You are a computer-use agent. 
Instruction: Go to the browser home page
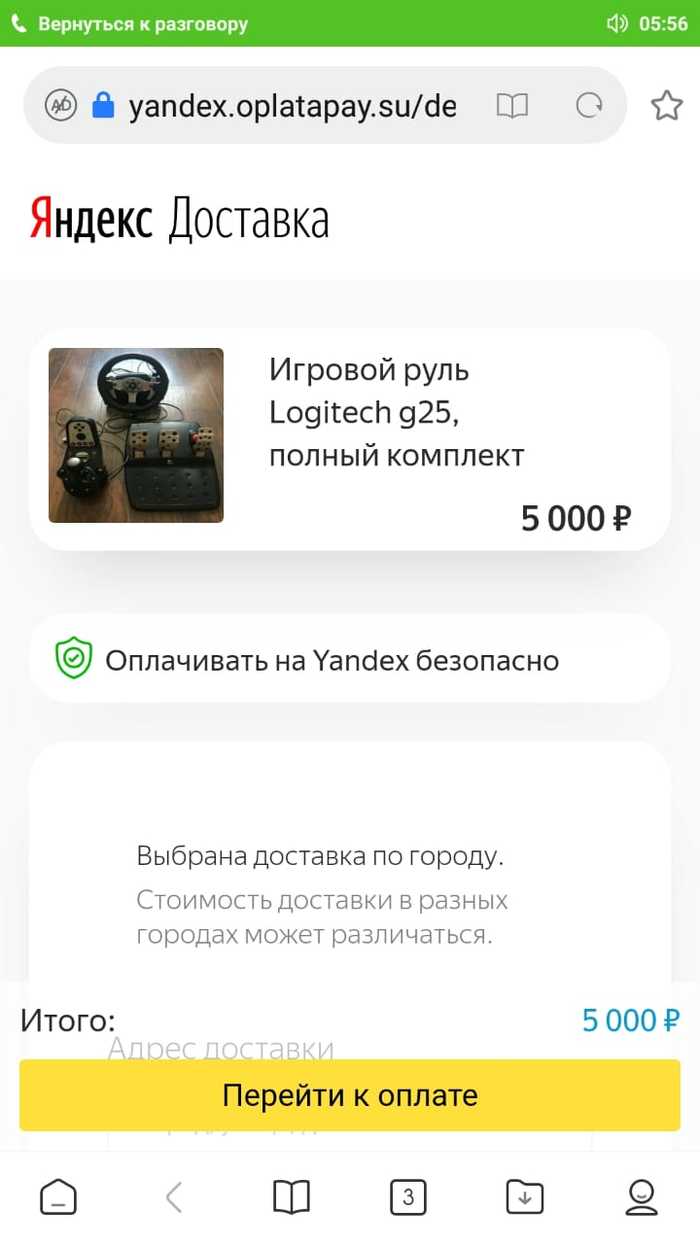[58, 1197]
